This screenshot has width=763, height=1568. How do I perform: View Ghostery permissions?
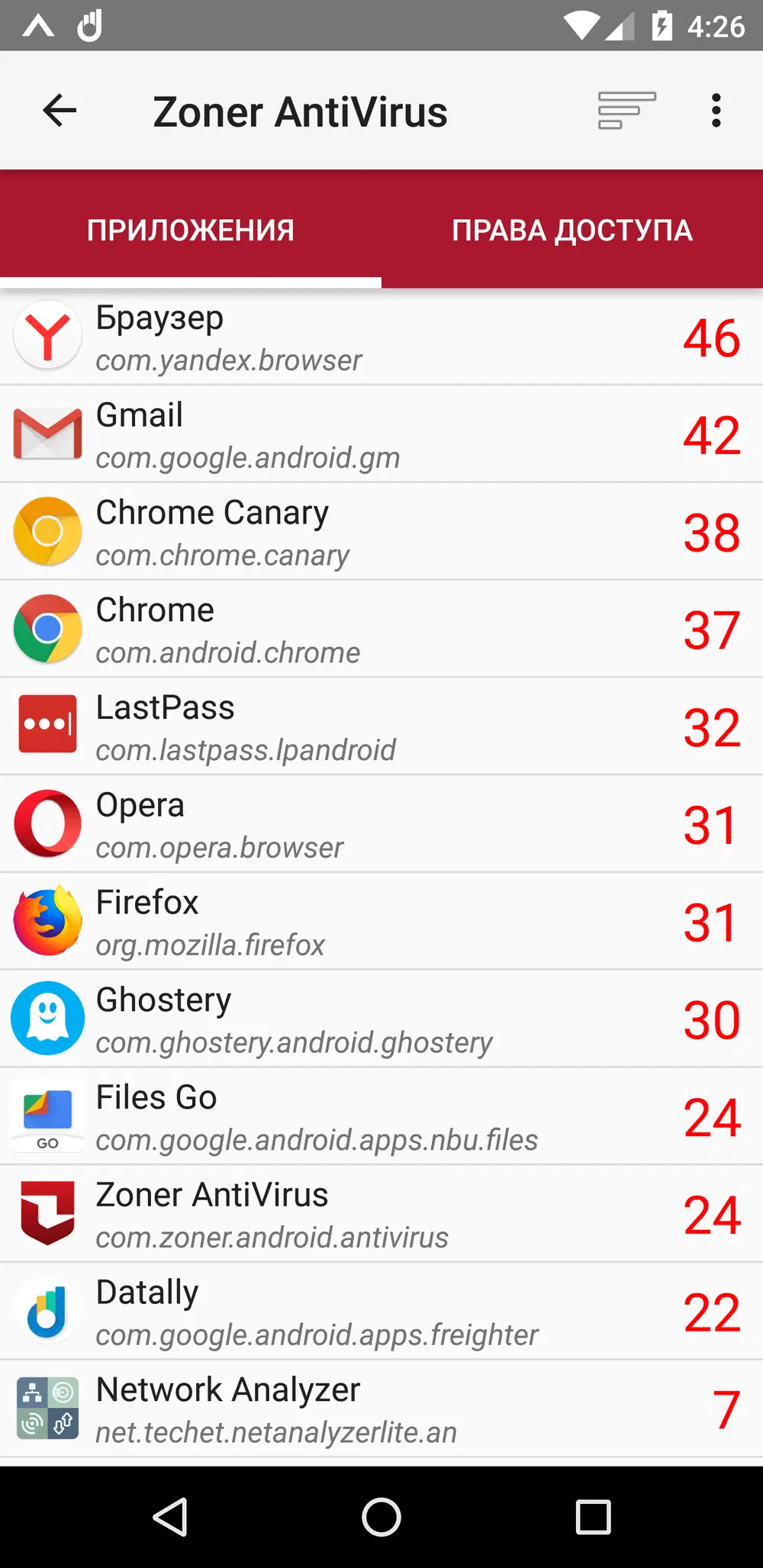point(381,1019)
